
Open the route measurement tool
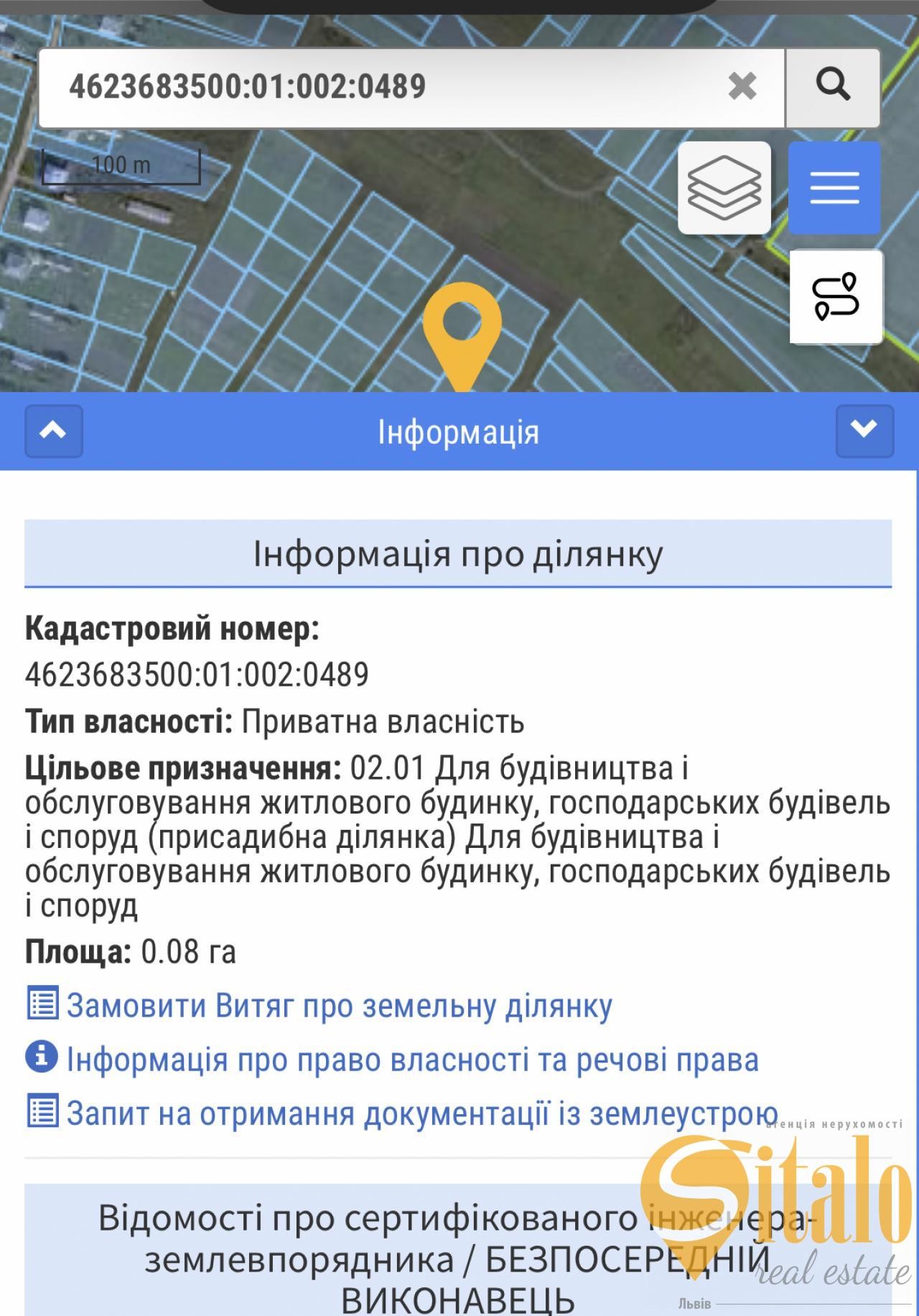click(x=836, y=297)
